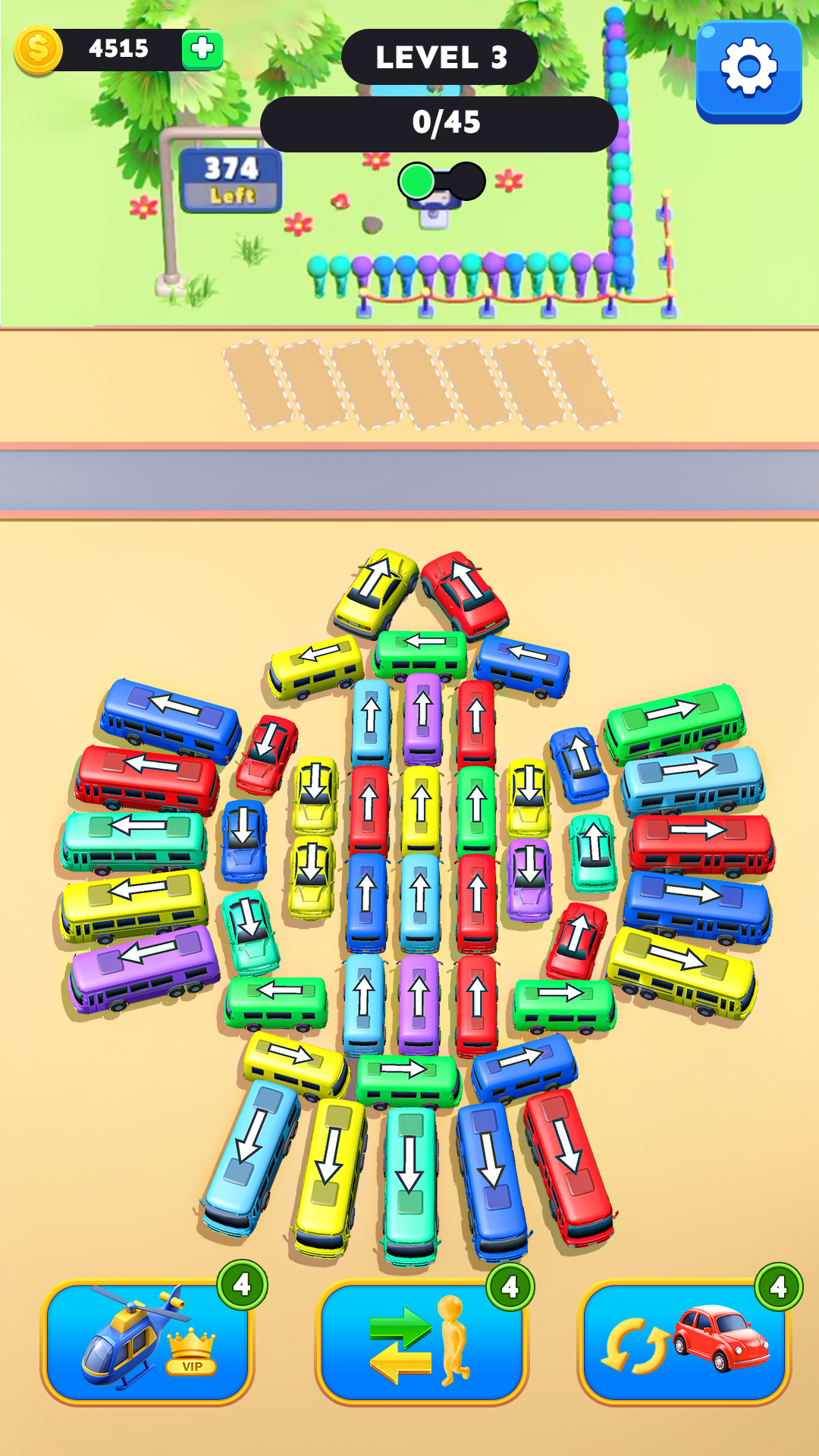The width and height of the screenshot is (819, 1456).
Task: Use the car shuffle booster
Action: (x=684, y=1341)
